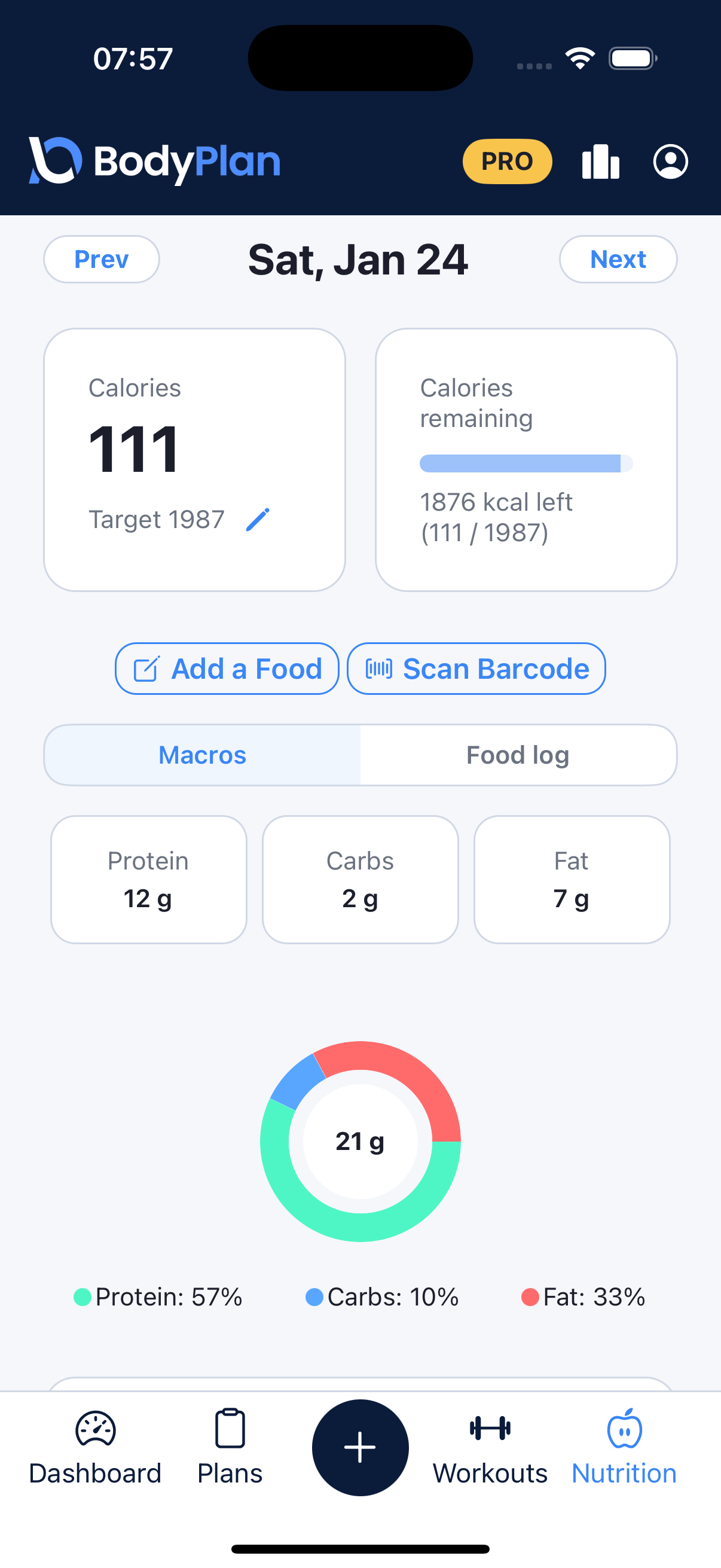
Task: Select the Protein 12 g card
Action: point(148,880)
